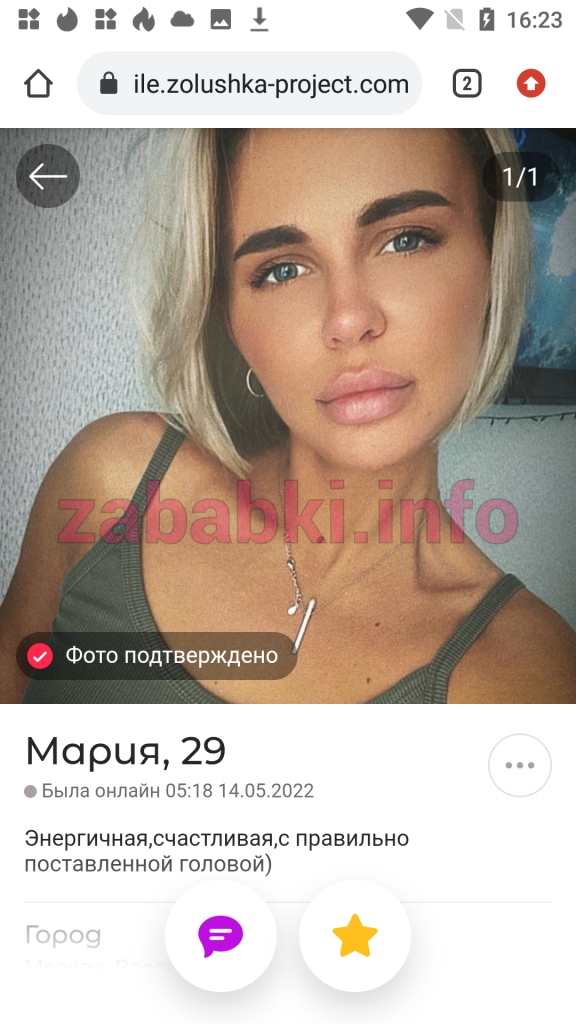Open the browser tab switcher

coord(467,84)
